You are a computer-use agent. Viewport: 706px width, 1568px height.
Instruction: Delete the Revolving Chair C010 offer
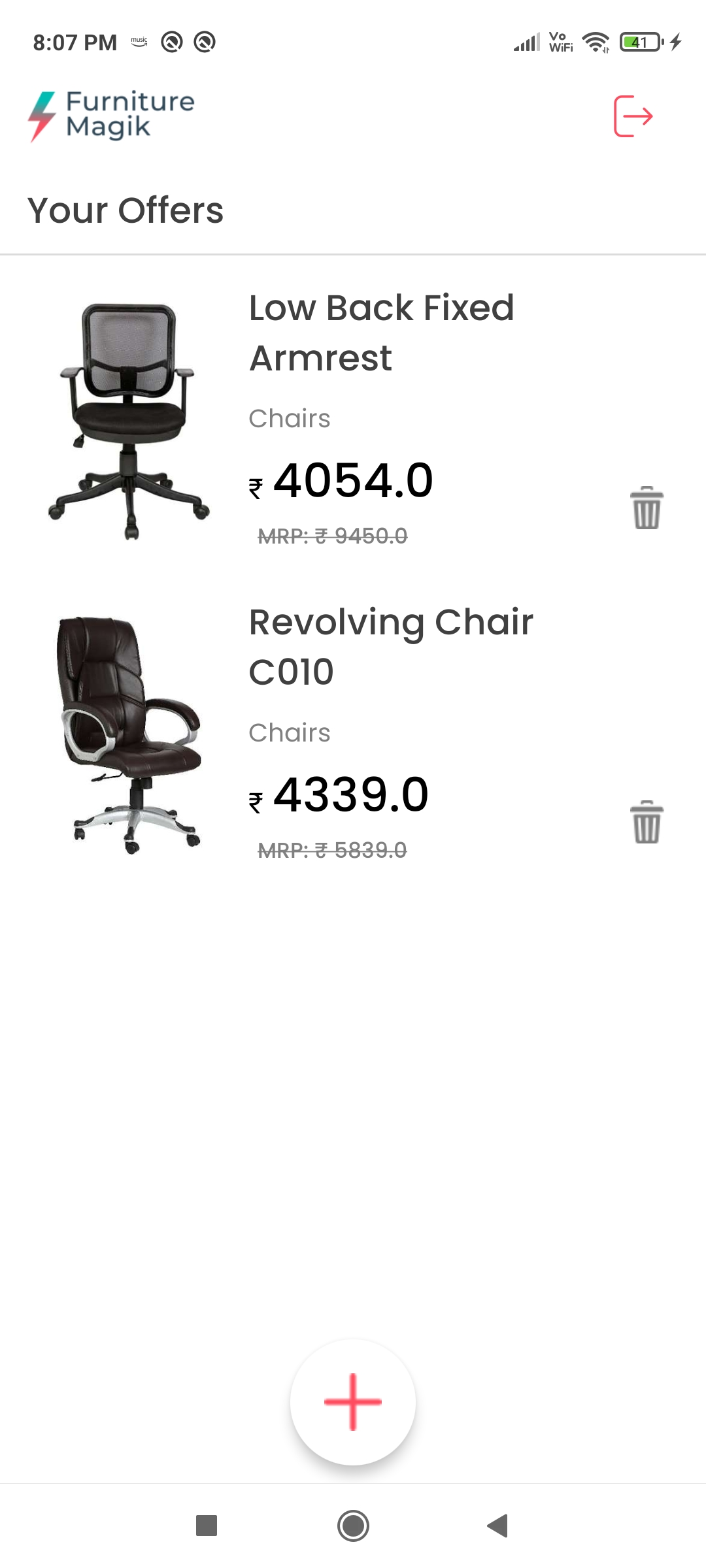(x=647, y=822)
